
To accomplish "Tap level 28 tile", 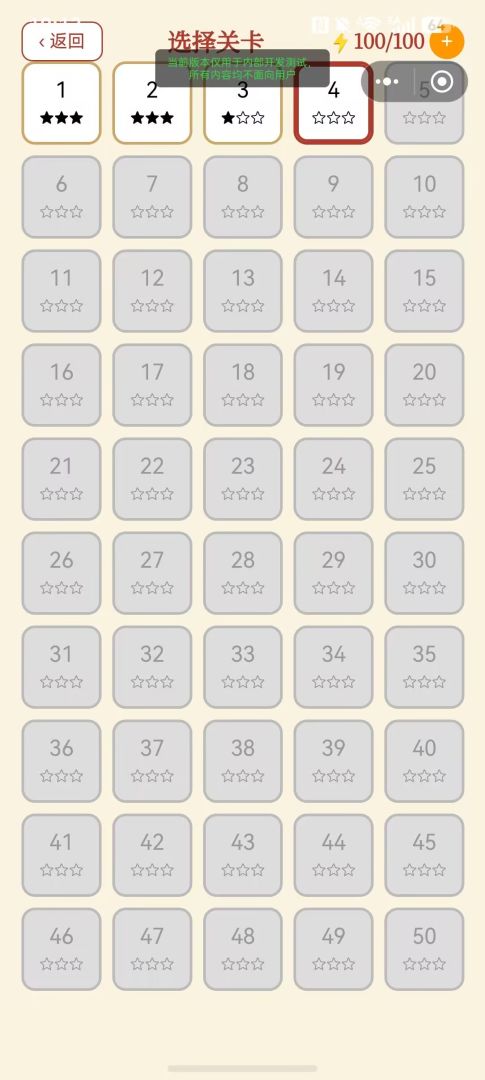I will click(243, 573).
